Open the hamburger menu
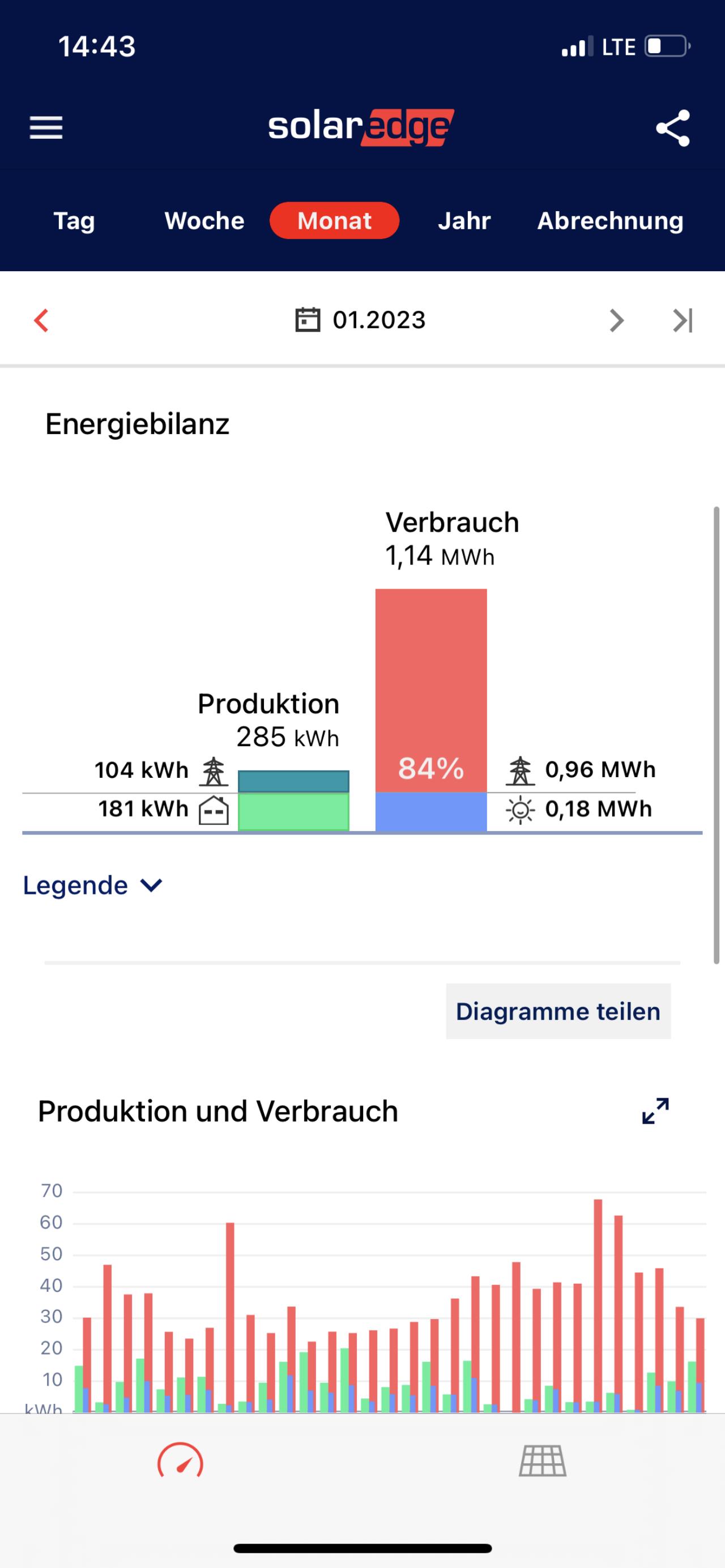The height and width of the screenshot is (1568, 725). (46, 128)
